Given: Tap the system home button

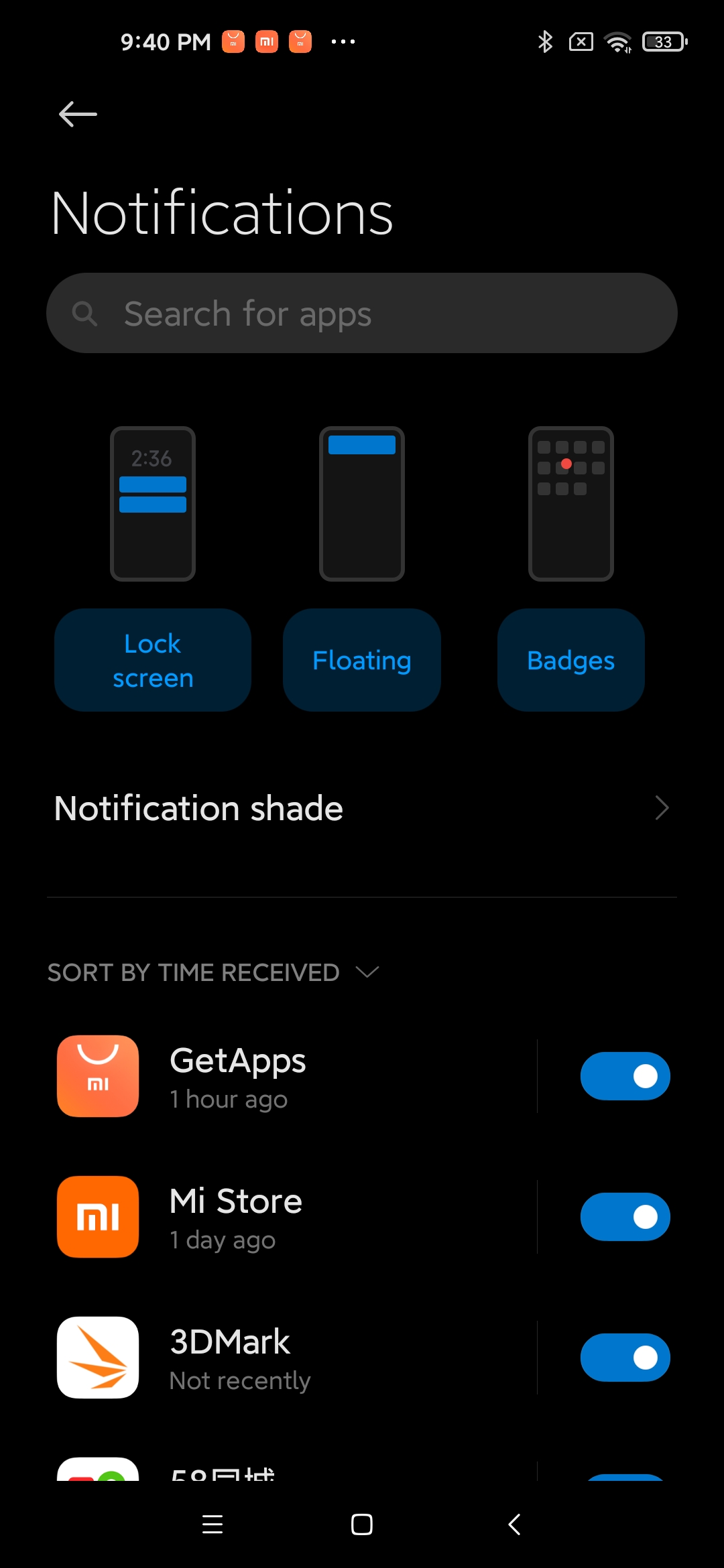Looking at the screenshot, I should [x=362, y=1524].
